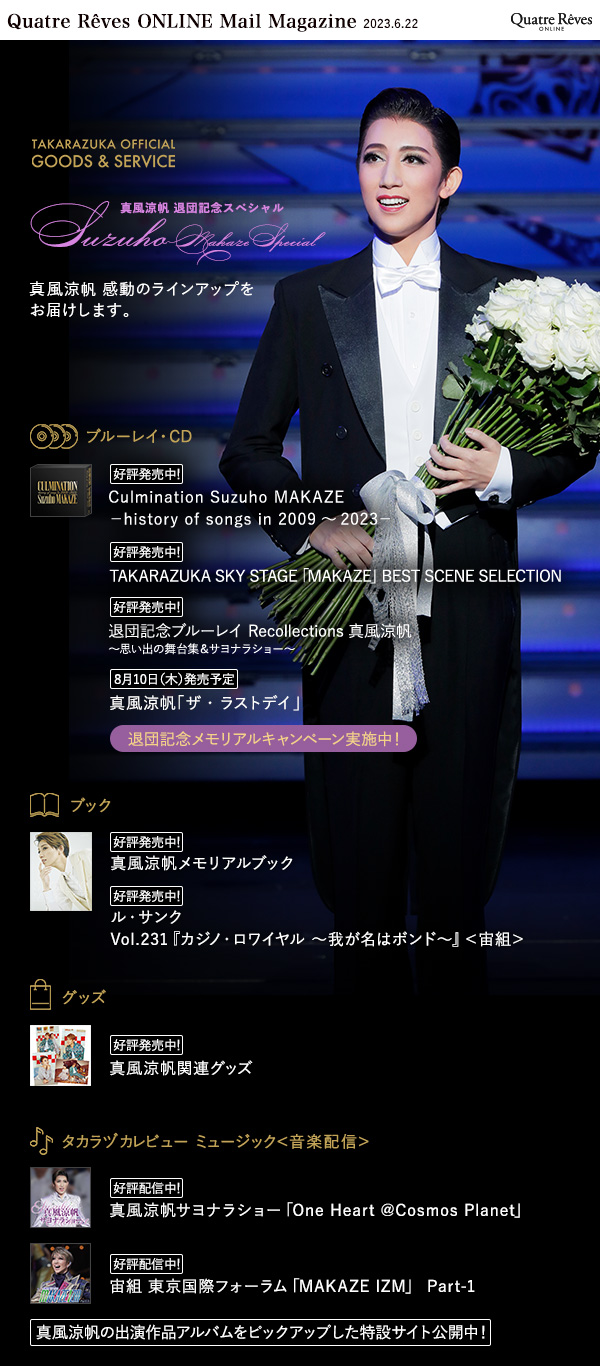Open 真風涼帆「ザ・ラストデイ」 release link
Viewport: 600px width, 1366px height.
[206, 703]
